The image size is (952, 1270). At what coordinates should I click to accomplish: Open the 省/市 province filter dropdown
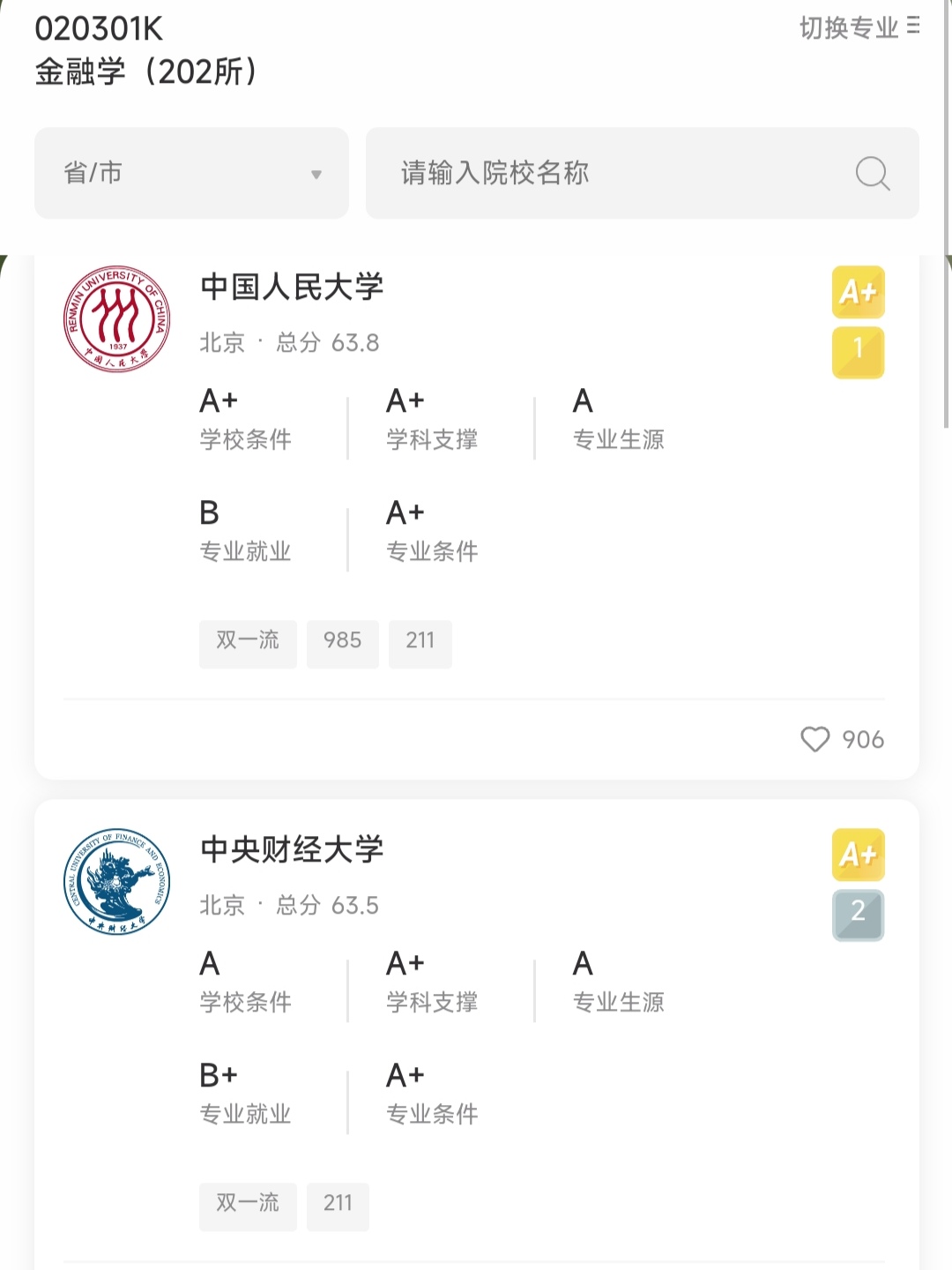point(191,173)
